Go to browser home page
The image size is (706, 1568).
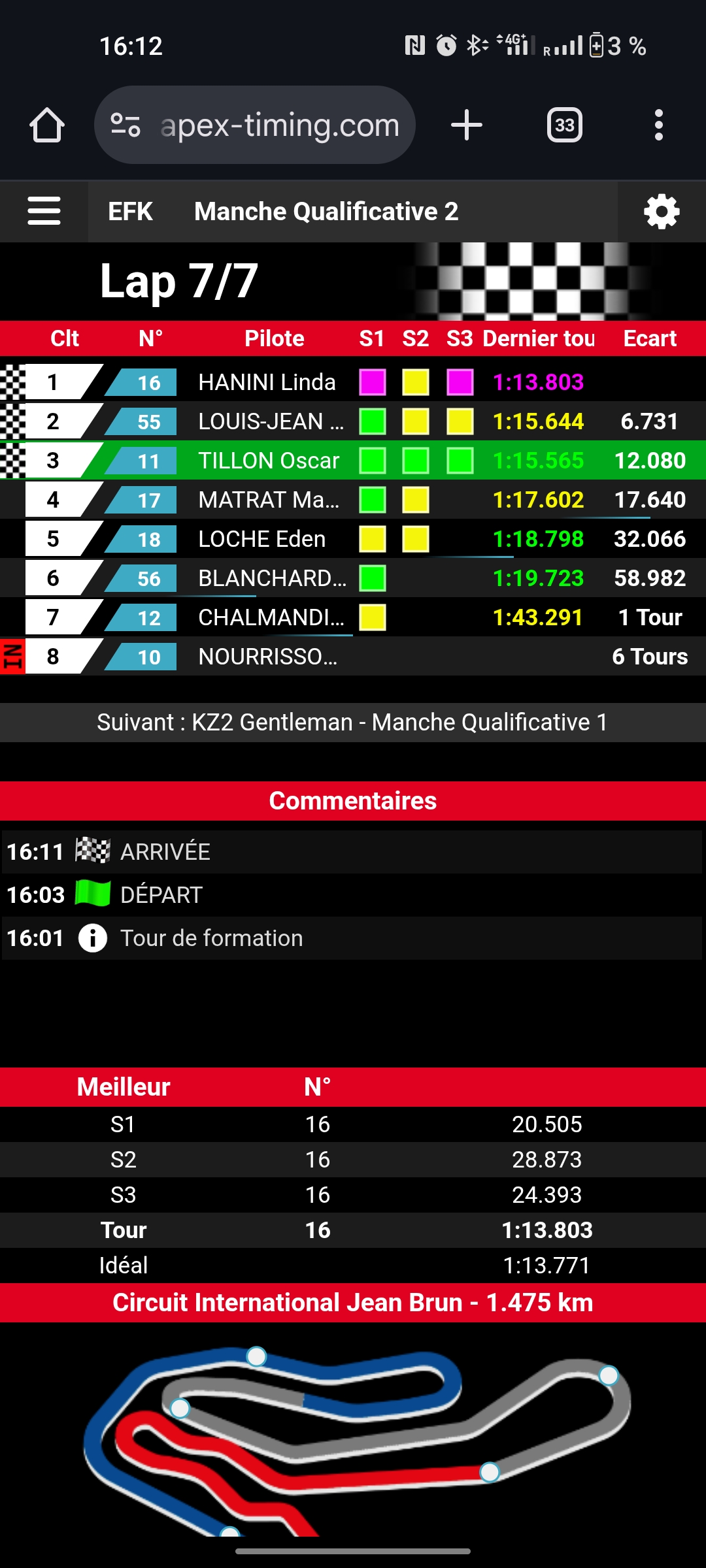pos(47,125)
